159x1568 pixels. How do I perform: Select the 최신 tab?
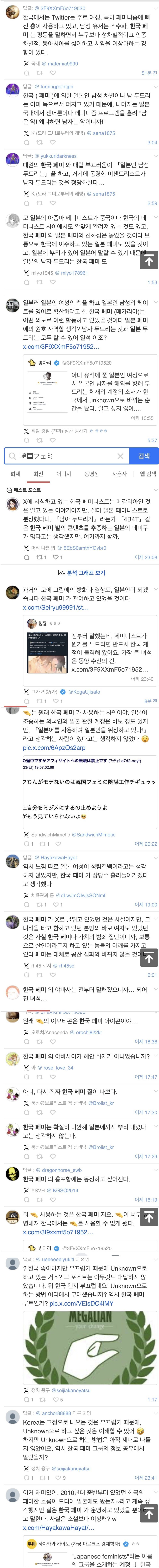pos(38,473)
